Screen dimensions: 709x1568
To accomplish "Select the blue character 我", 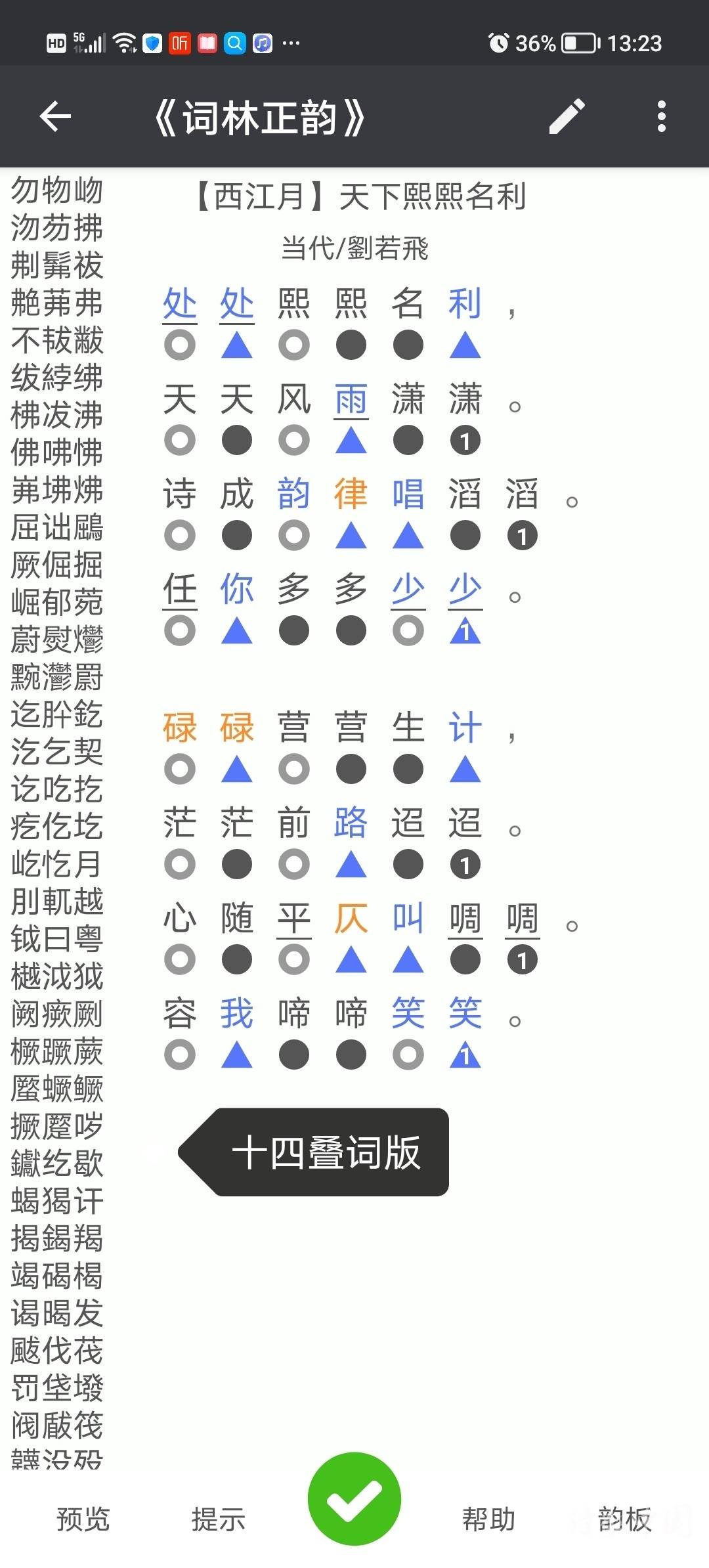I will click(x=237, y=1013).
